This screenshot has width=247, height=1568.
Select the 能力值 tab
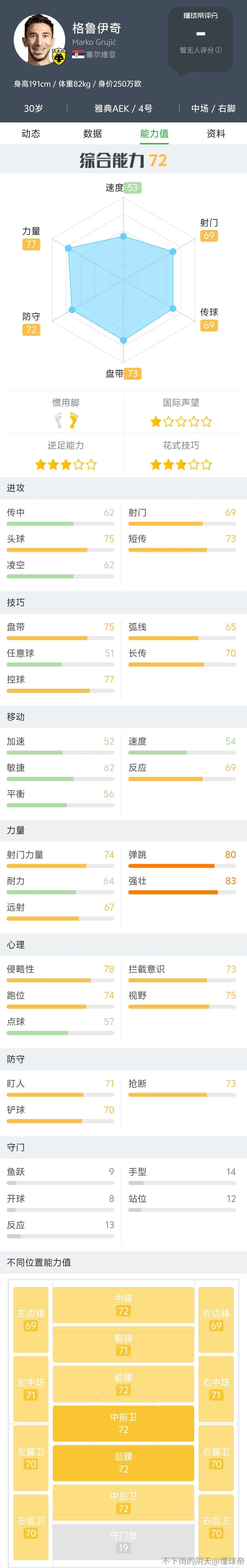[x=154, y=133]
